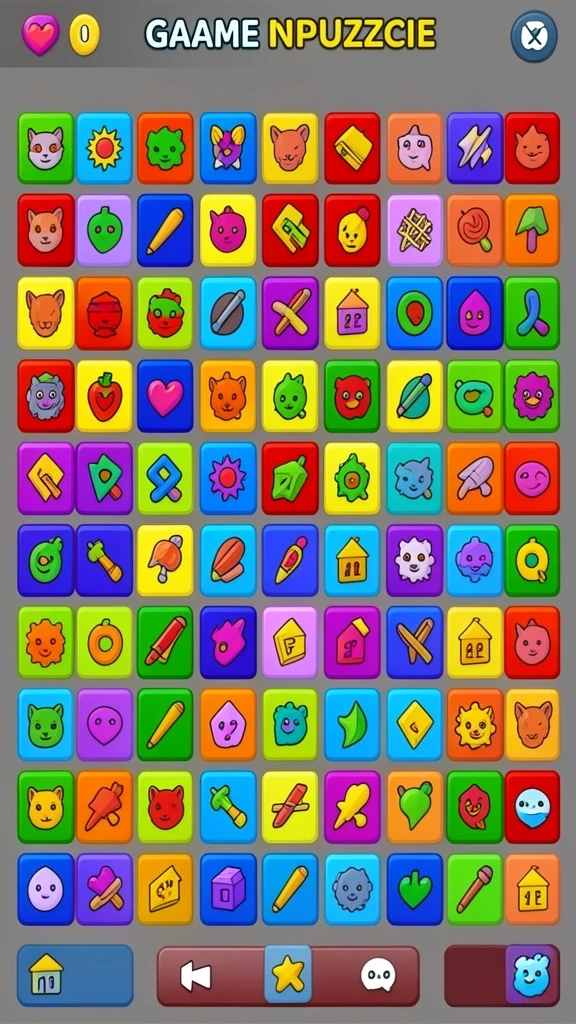The height and width of the screenshot is (1024, 576).
Task: Tap the light blue round face on red tile
Action: click(532, 807)
